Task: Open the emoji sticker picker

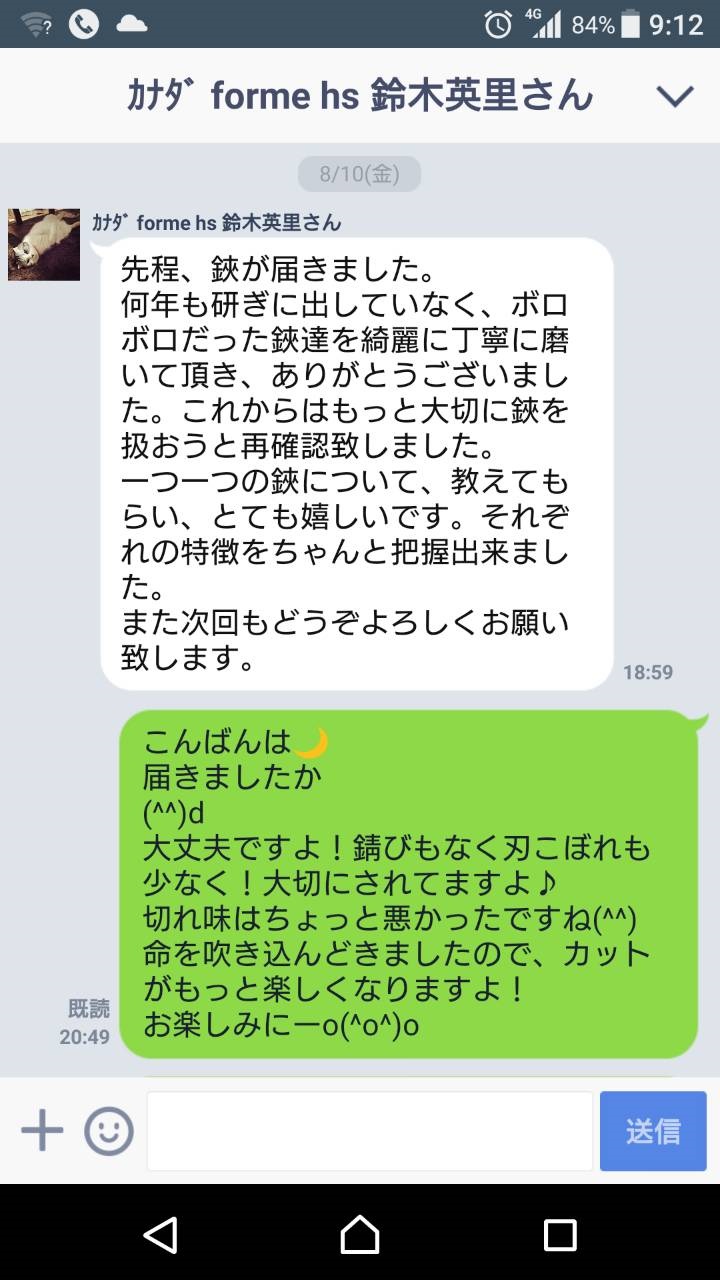Action: 109,1131
